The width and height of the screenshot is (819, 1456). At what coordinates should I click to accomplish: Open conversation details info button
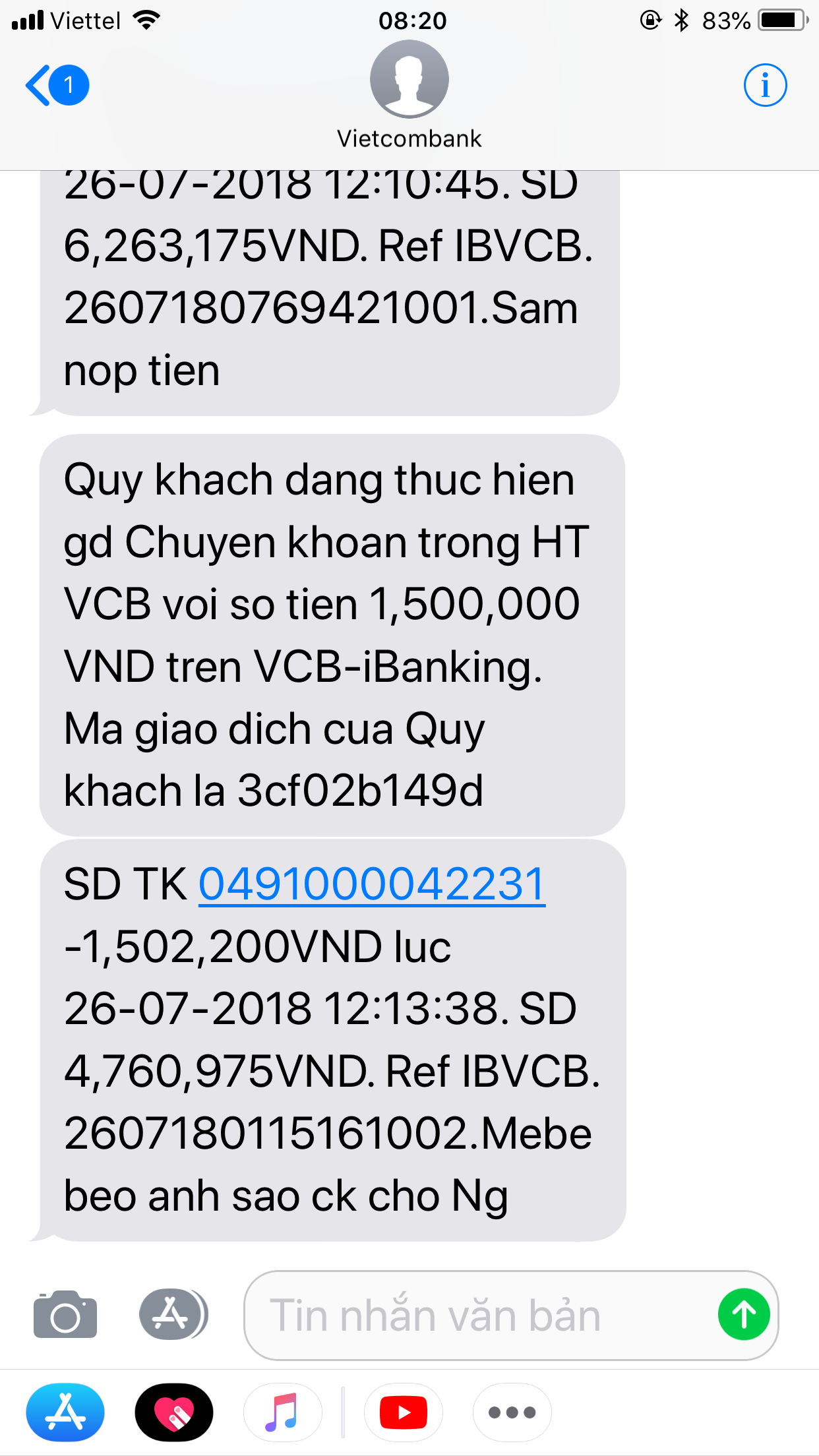pyautogui.click(x=765, y=86)
